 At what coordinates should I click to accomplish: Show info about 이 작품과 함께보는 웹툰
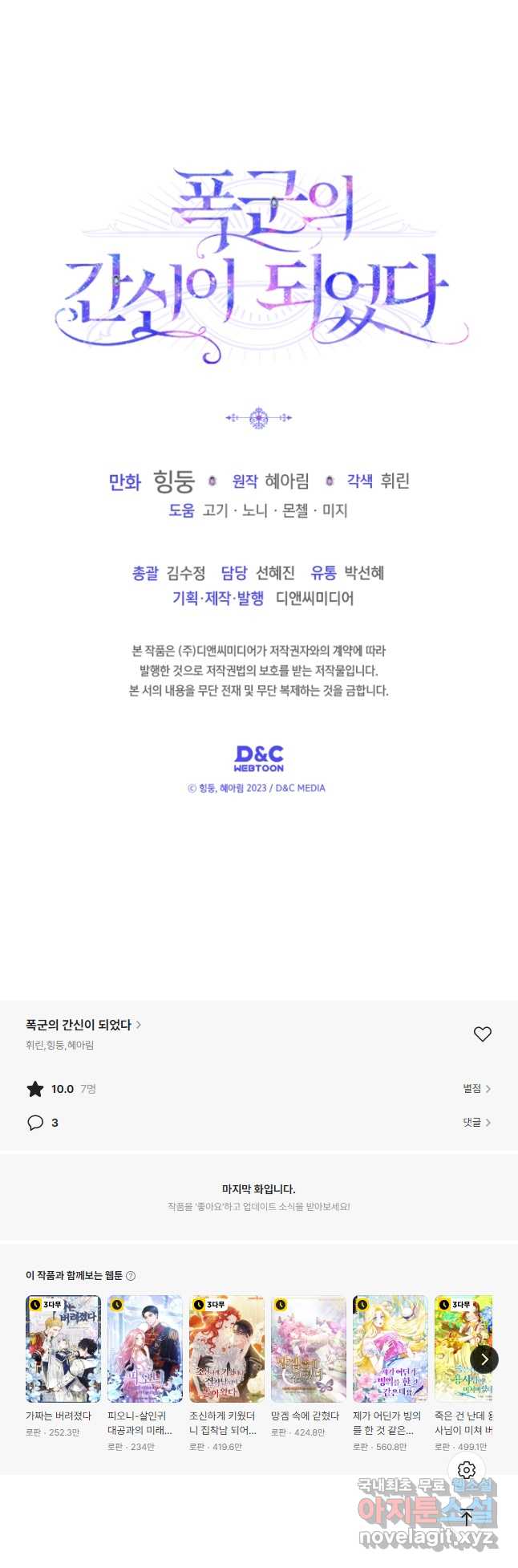click(x=132, y=1276)
